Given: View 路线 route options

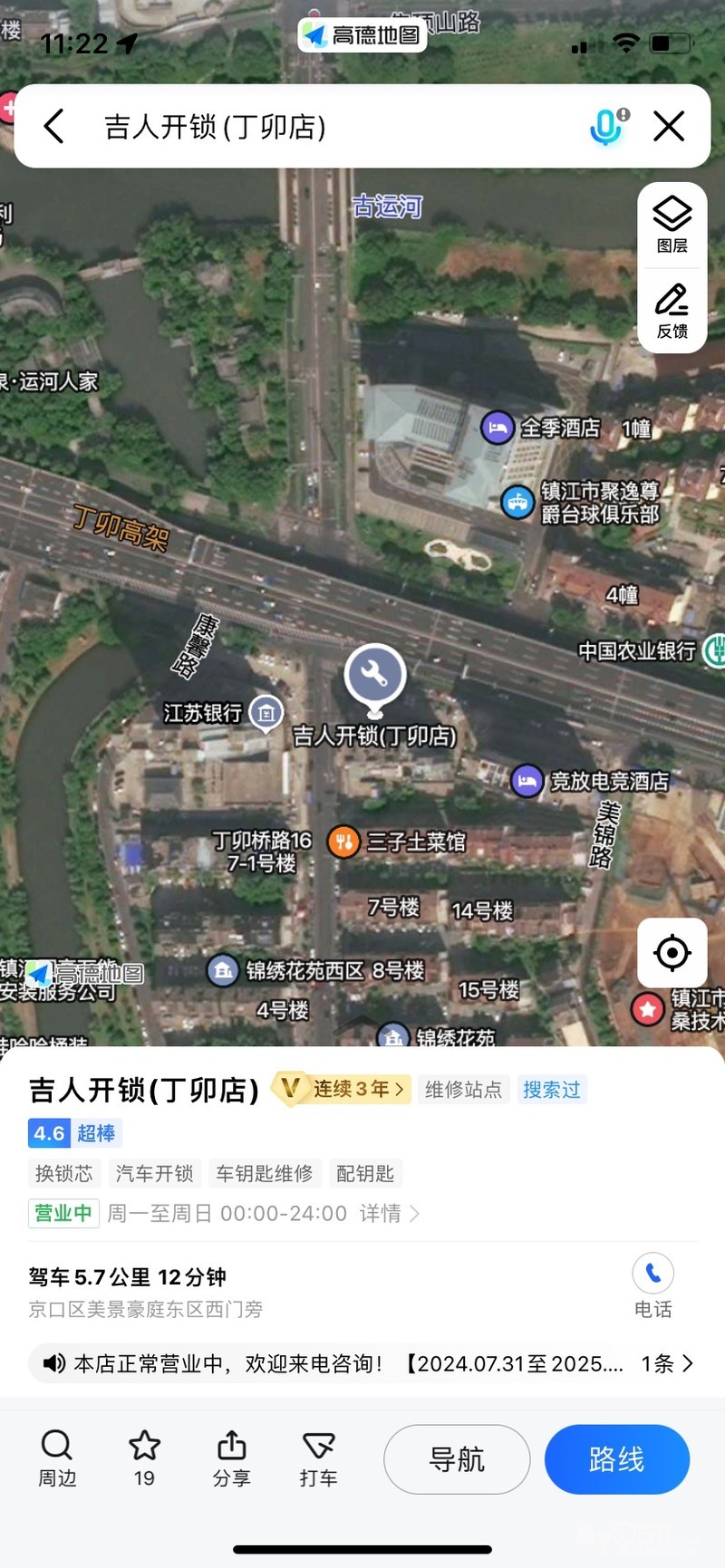Looking at the screenshot, I should 616,1459.
